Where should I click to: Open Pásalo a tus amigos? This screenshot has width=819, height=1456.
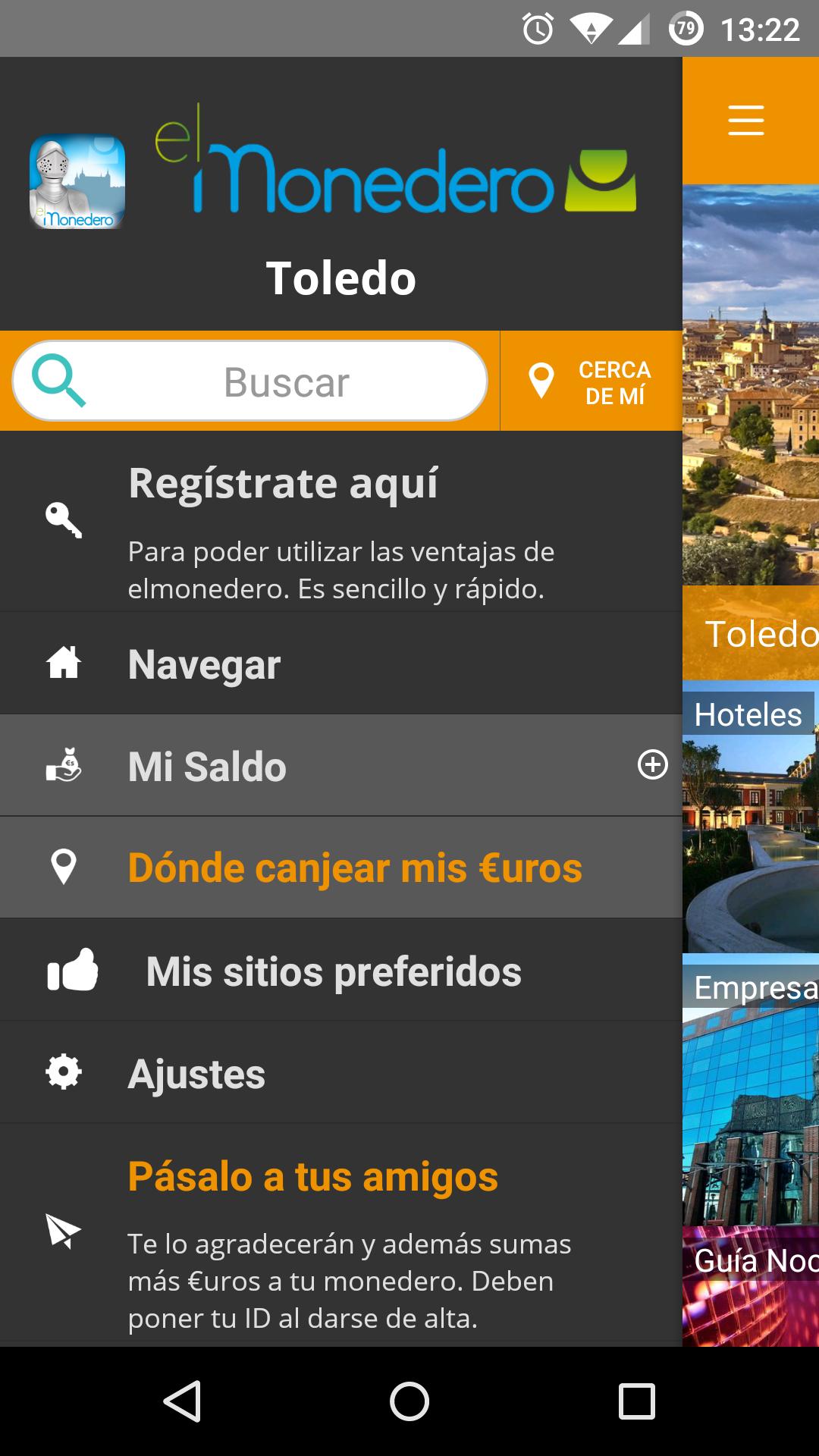[313, 1175]
